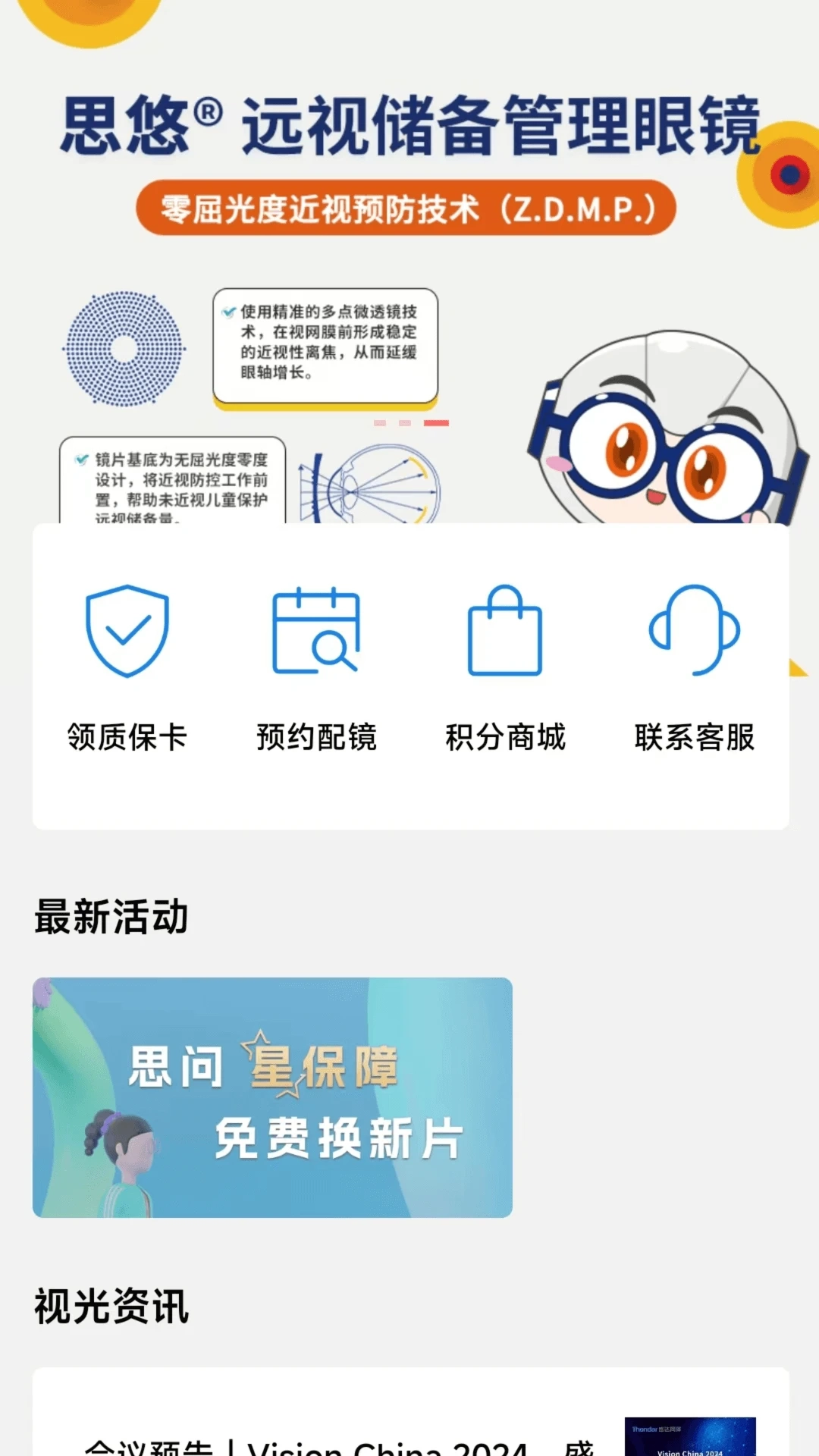Click the Z.D.M.P. technology banner
This screenshot has height=1456, width=819.
pos(409,205)
